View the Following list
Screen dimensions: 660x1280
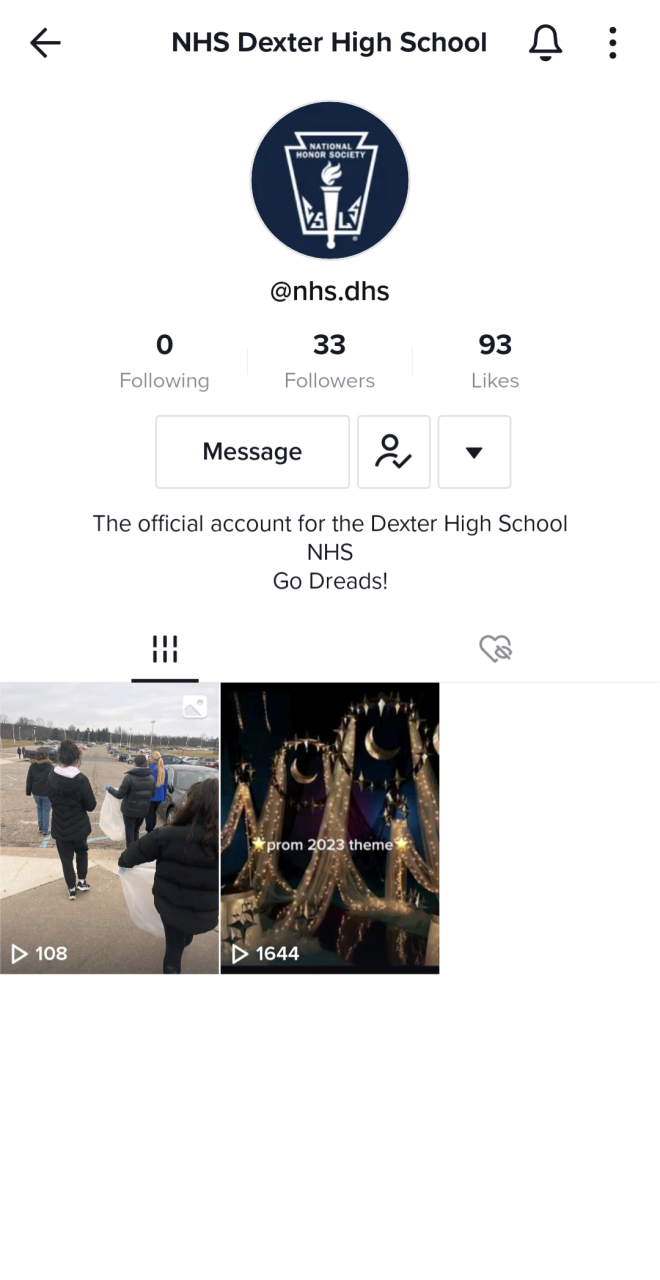pyautogui.click(x=164, y=362)
